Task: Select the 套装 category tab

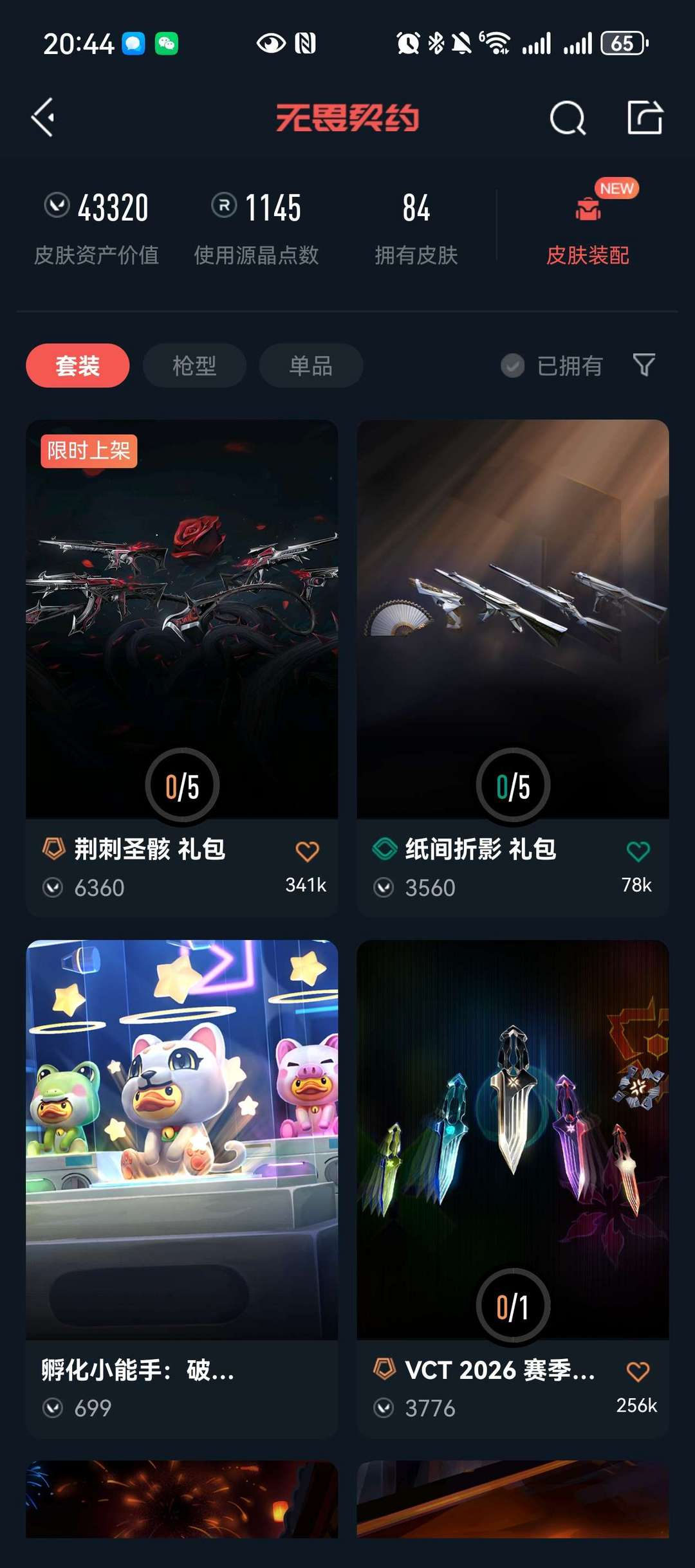Action: point(77,365)
